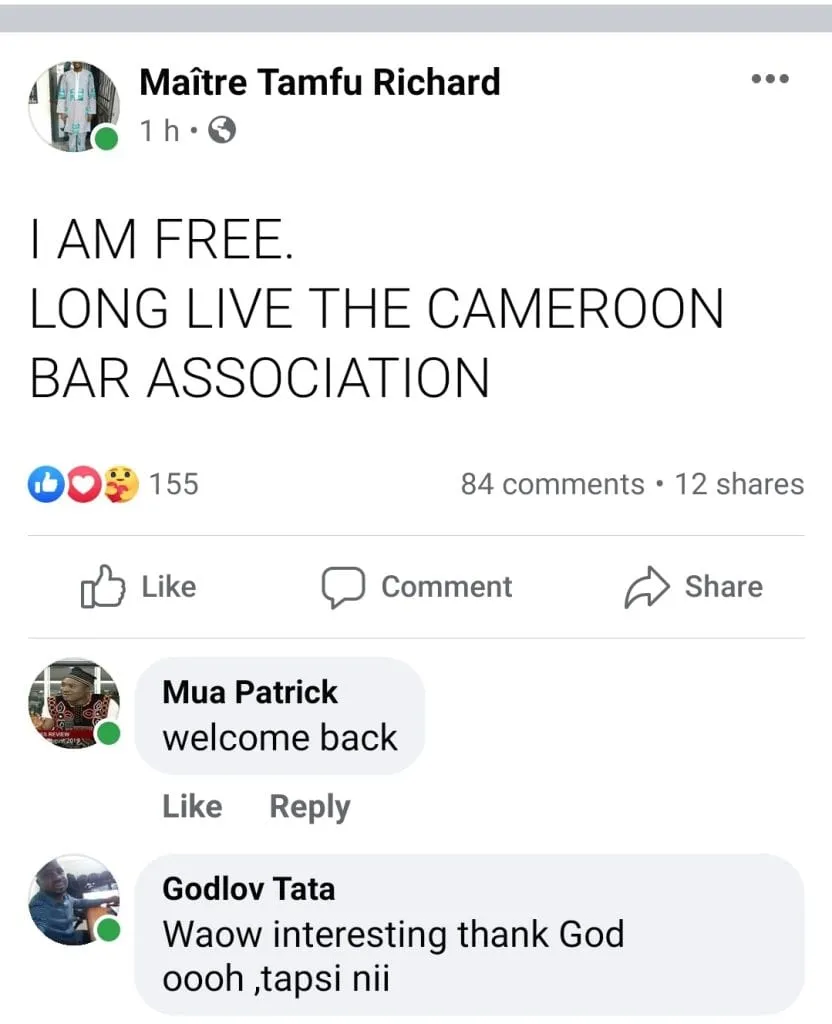
Task: Open Godlov Tata's profile name
Action: pyautogui.click(x=248, y=889)
